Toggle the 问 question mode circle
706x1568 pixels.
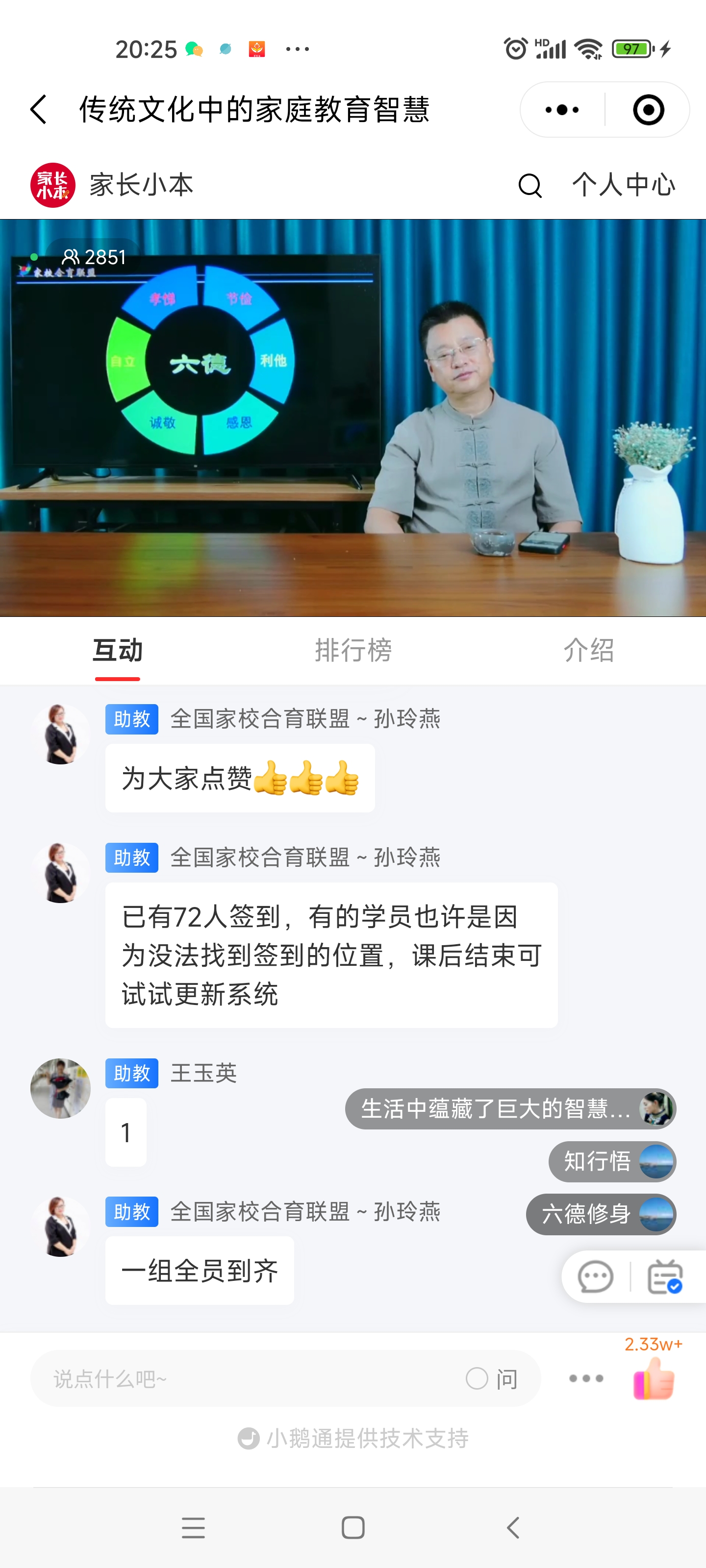coord(478,1379)
